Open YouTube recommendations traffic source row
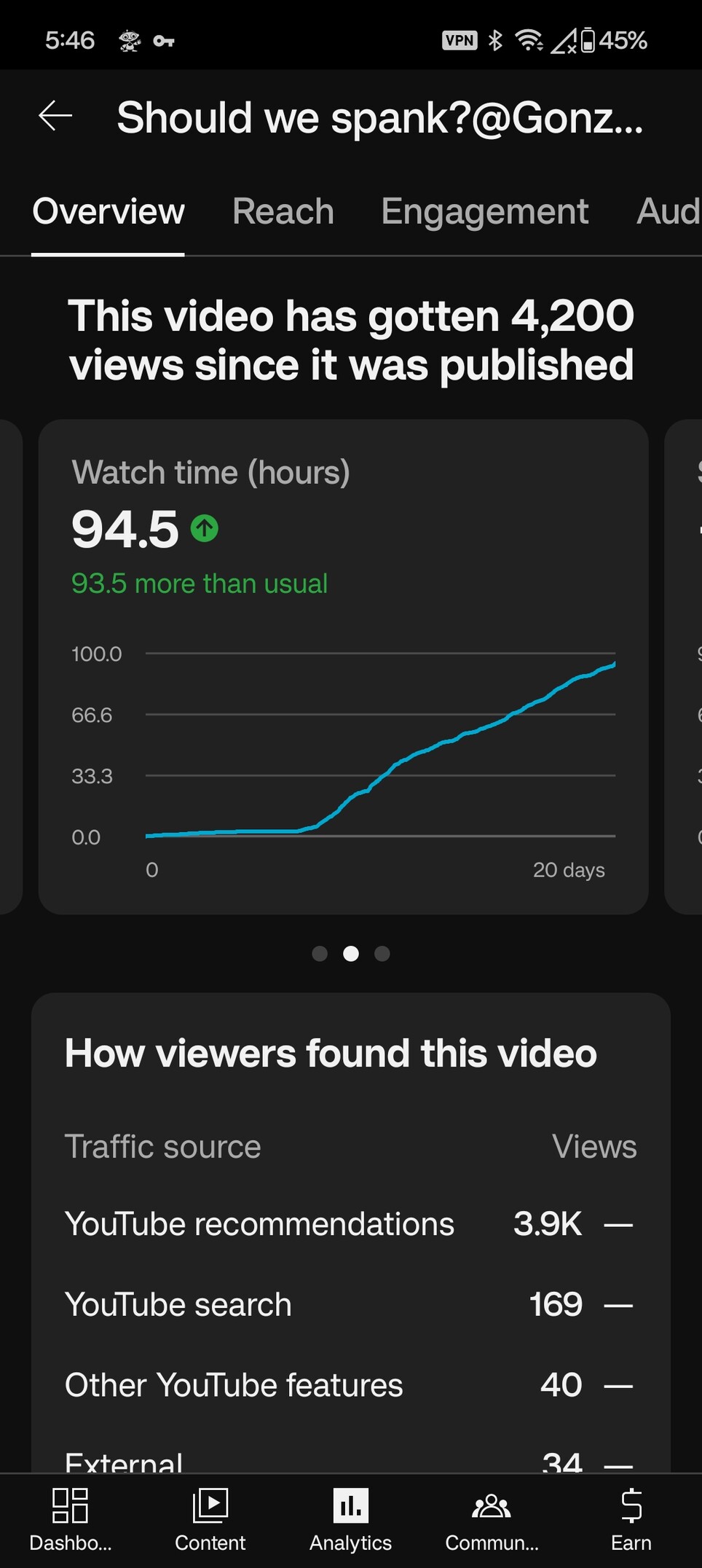This screenshot has height=1568, width=702. [350, 1224]
